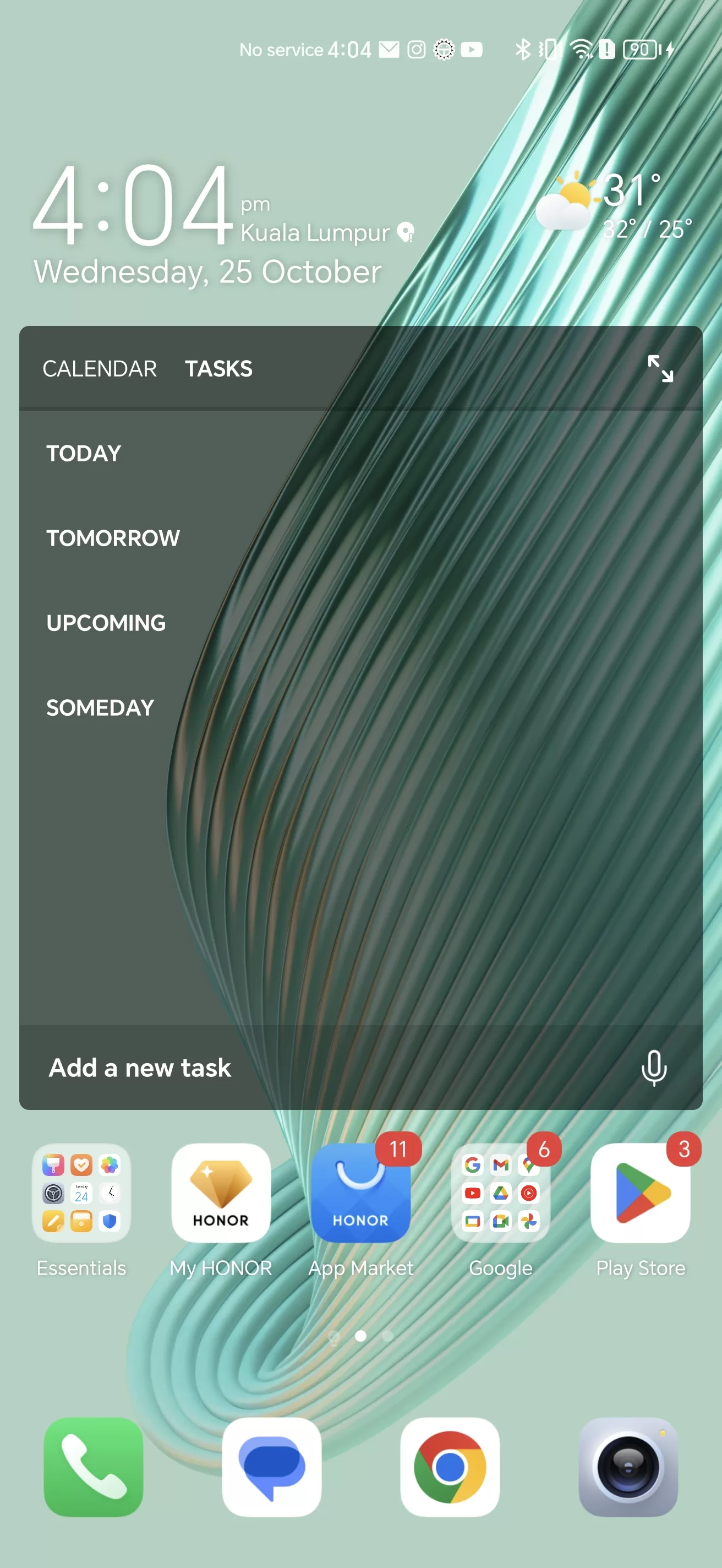722x1568 pixels.
Task: Open the TODAY task section
Action: (x=84, y=454)
